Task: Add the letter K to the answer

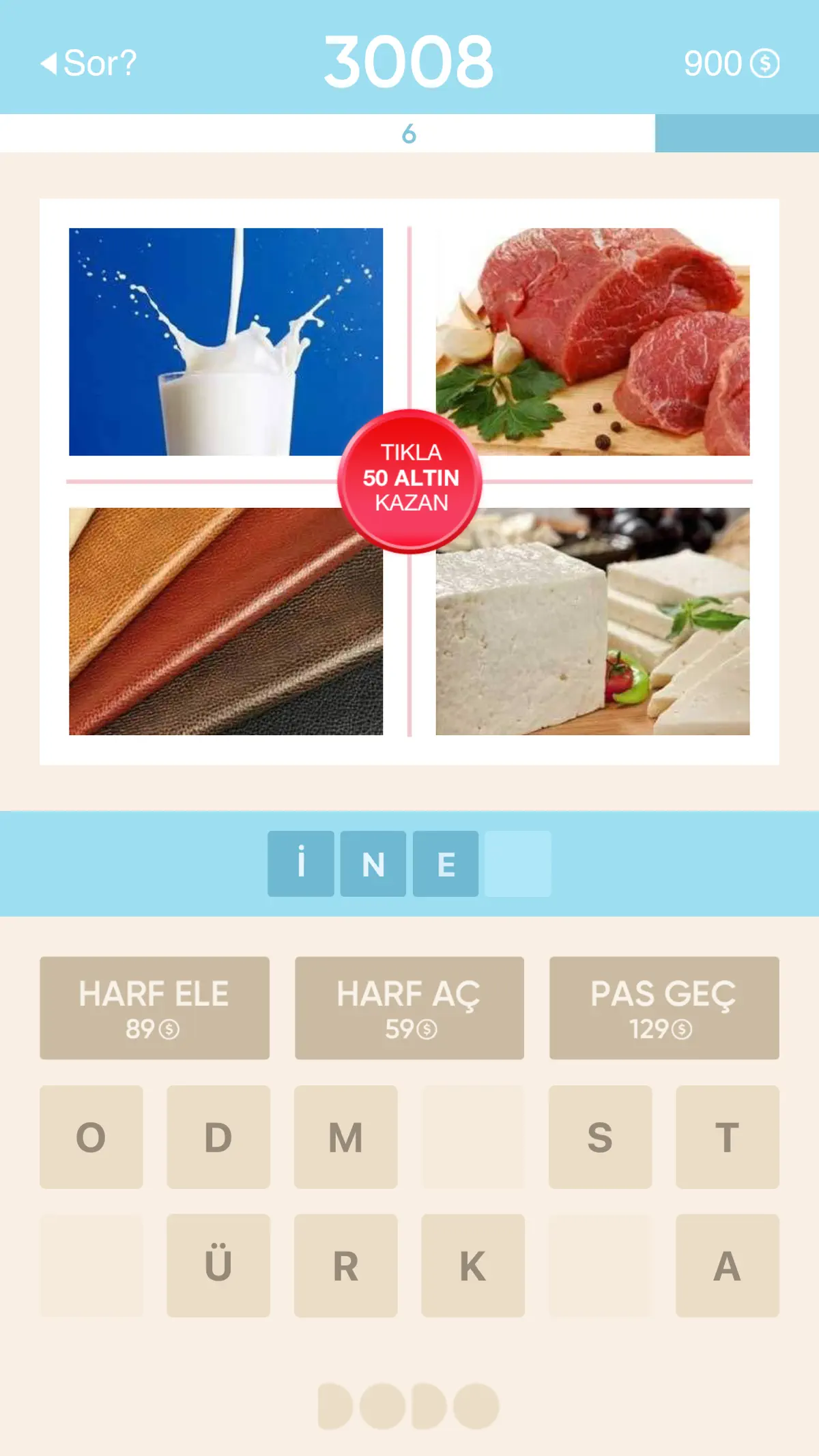Action: (x=473, y=1266)
